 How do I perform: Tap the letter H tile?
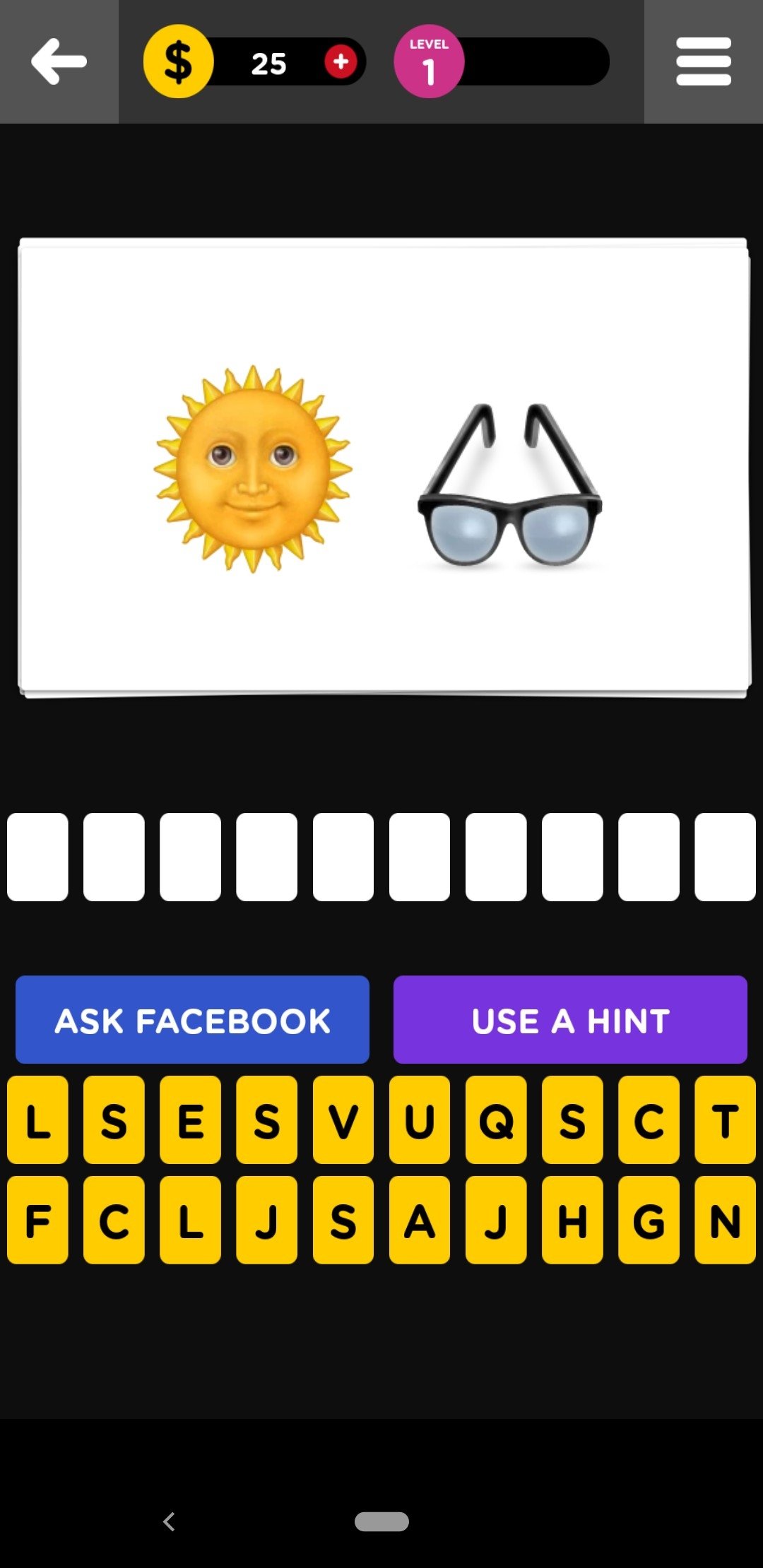click(572, 1220)
